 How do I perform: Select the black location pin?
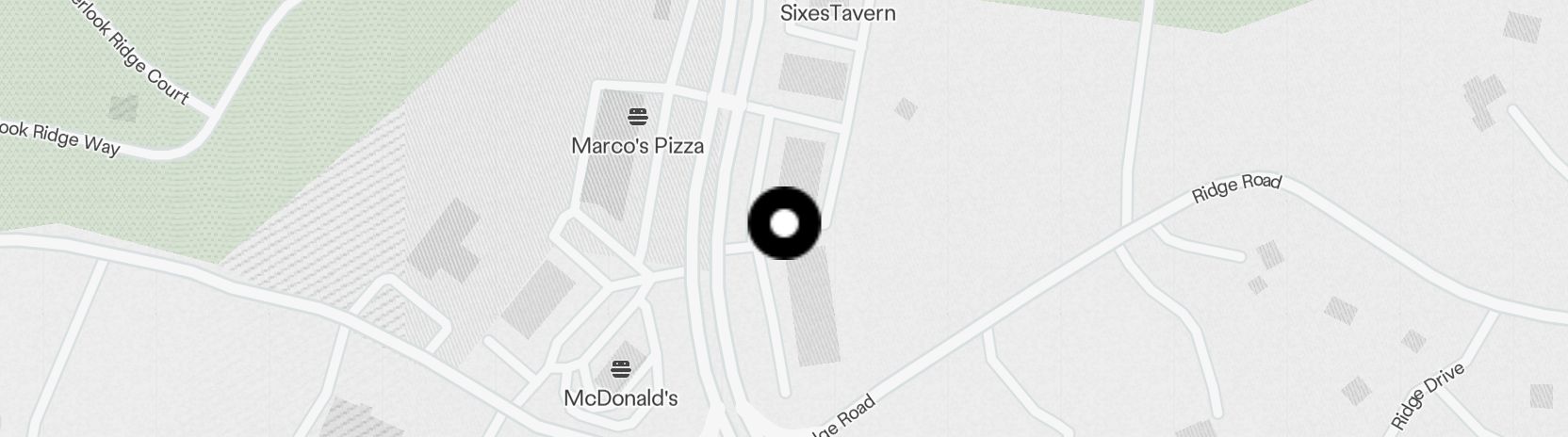[x=784, y=223]
